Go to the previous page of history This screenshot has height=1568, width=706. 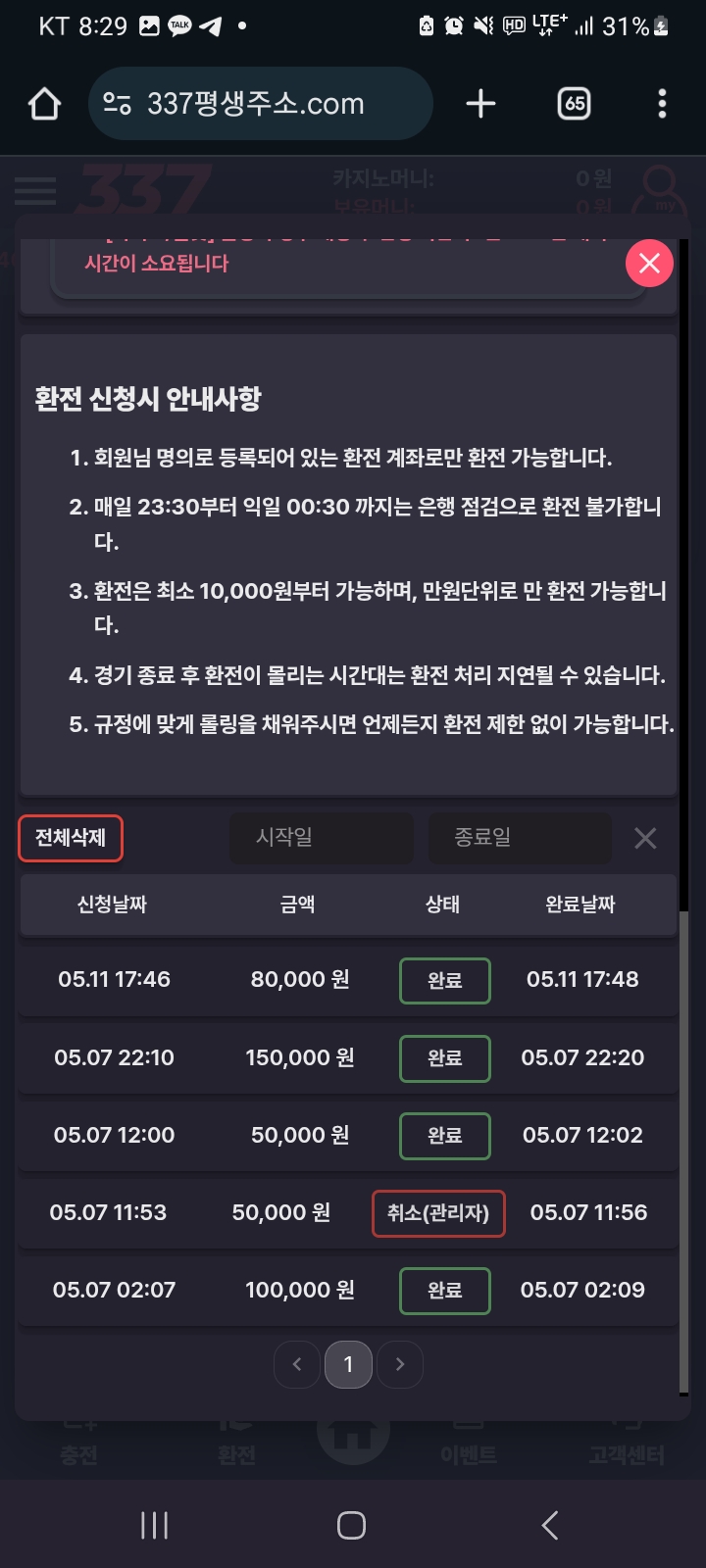(x=297, y=1364)
